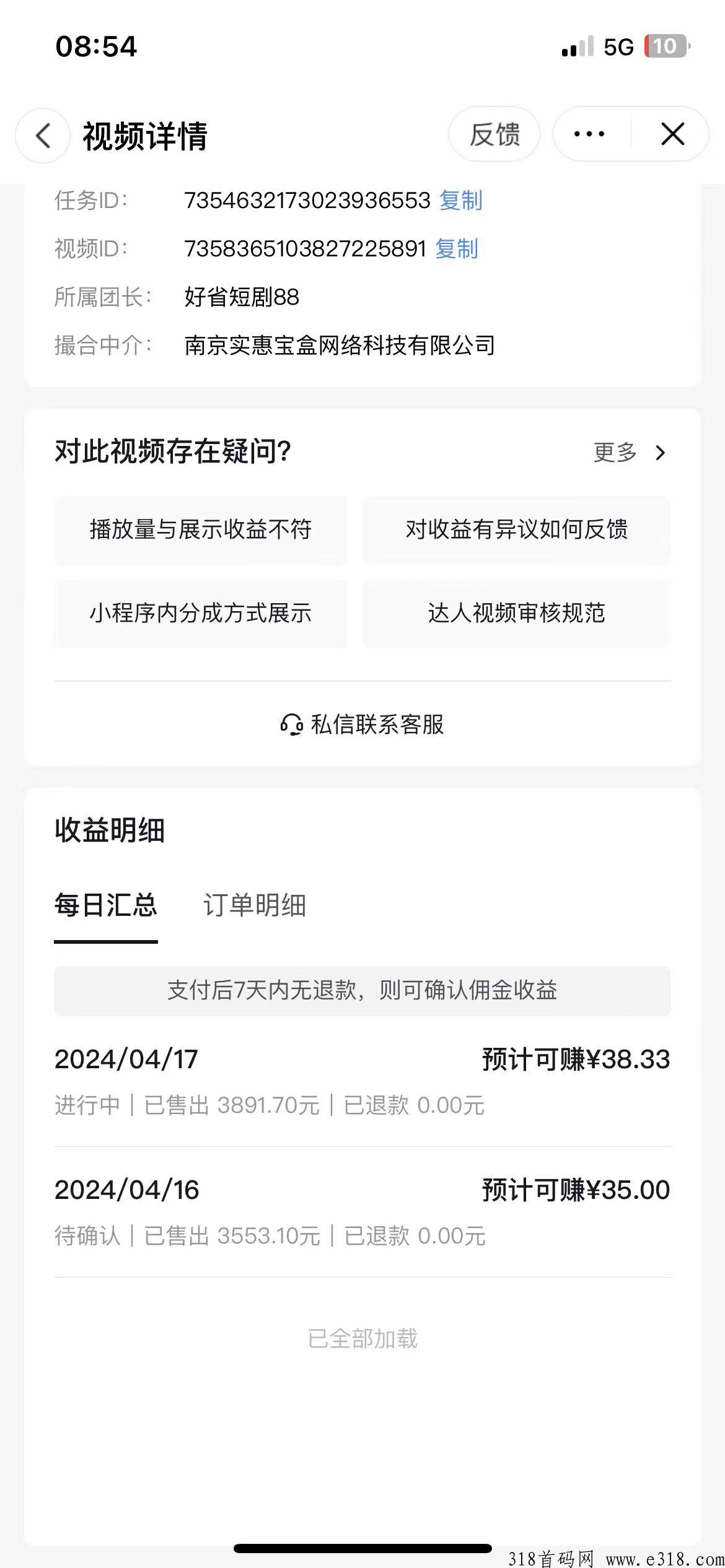This screenshot has width=725, height=1568.
Task: Open 达人视频审核规范 help
Action: tap(517, 613)
